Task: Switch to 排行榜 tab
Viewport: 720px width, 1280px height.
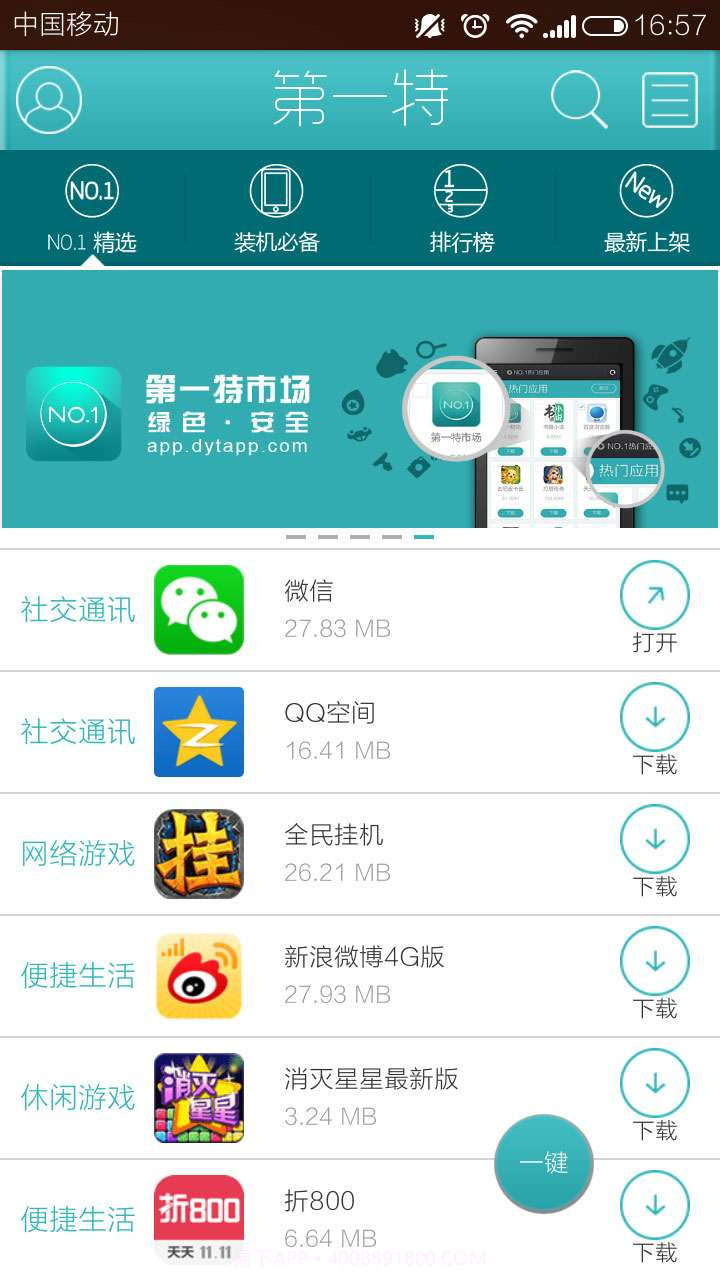Action: coord(461,210)
